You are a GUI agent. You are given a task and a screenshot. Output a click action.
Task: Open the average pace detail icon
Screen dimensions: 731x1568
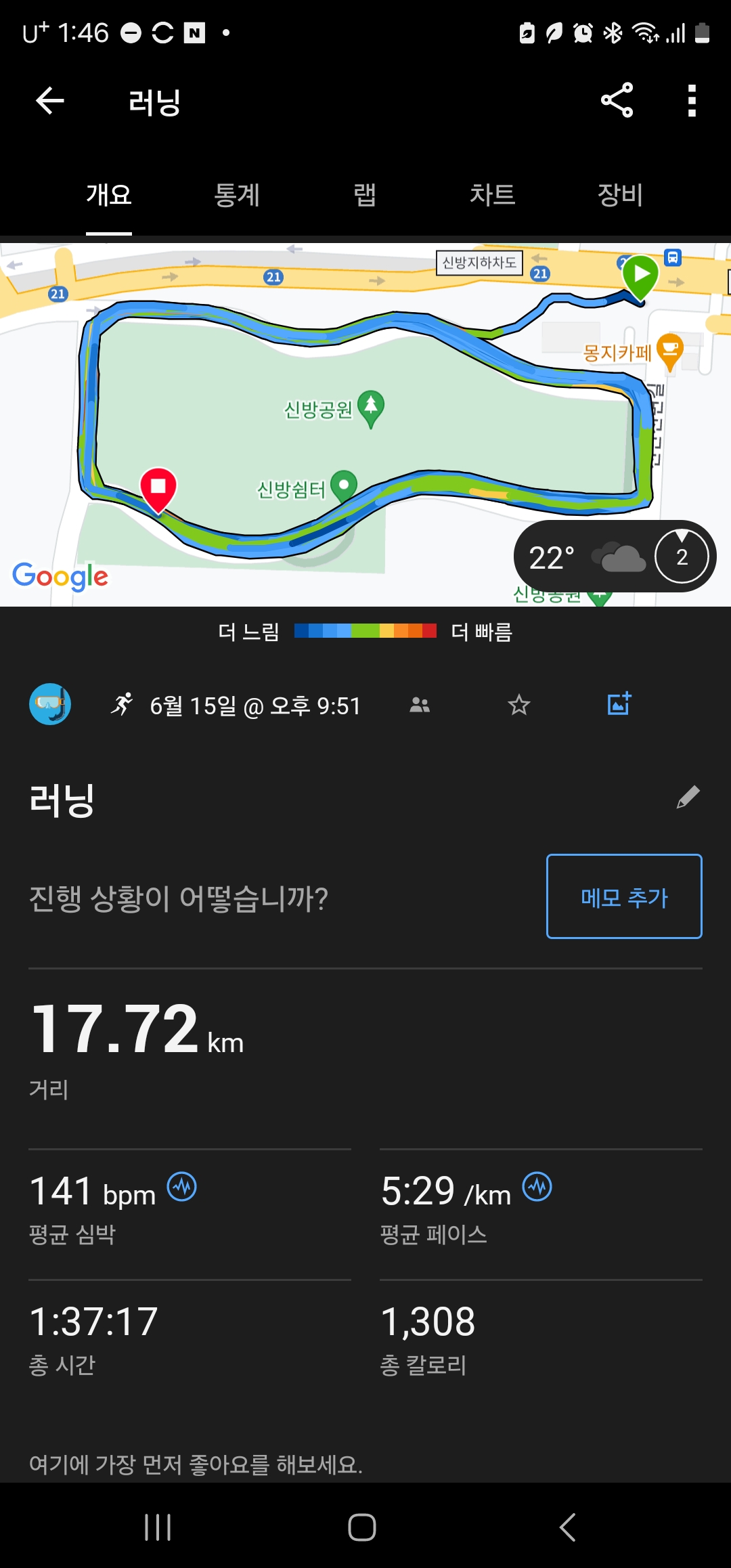[537, 1187]
